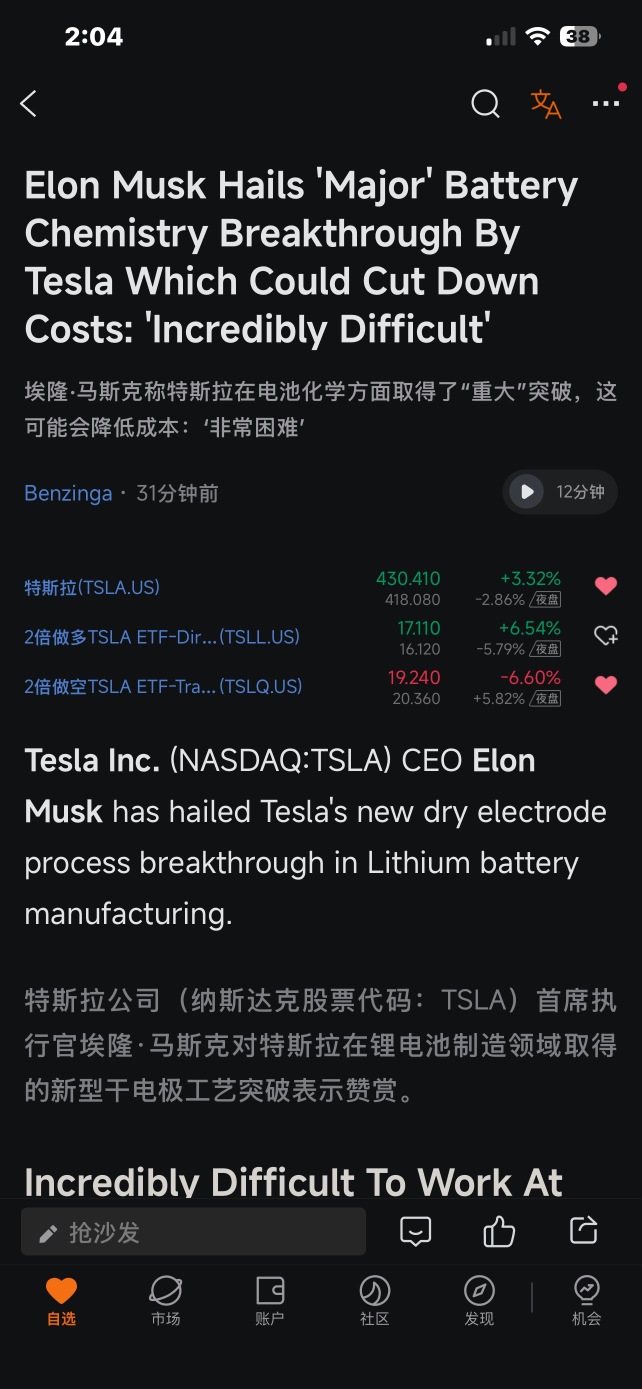The height and width of the screenshot is (1389, 642).
Task: Remove TSLA.US from watchlist via heart
Action: point(606,586)
